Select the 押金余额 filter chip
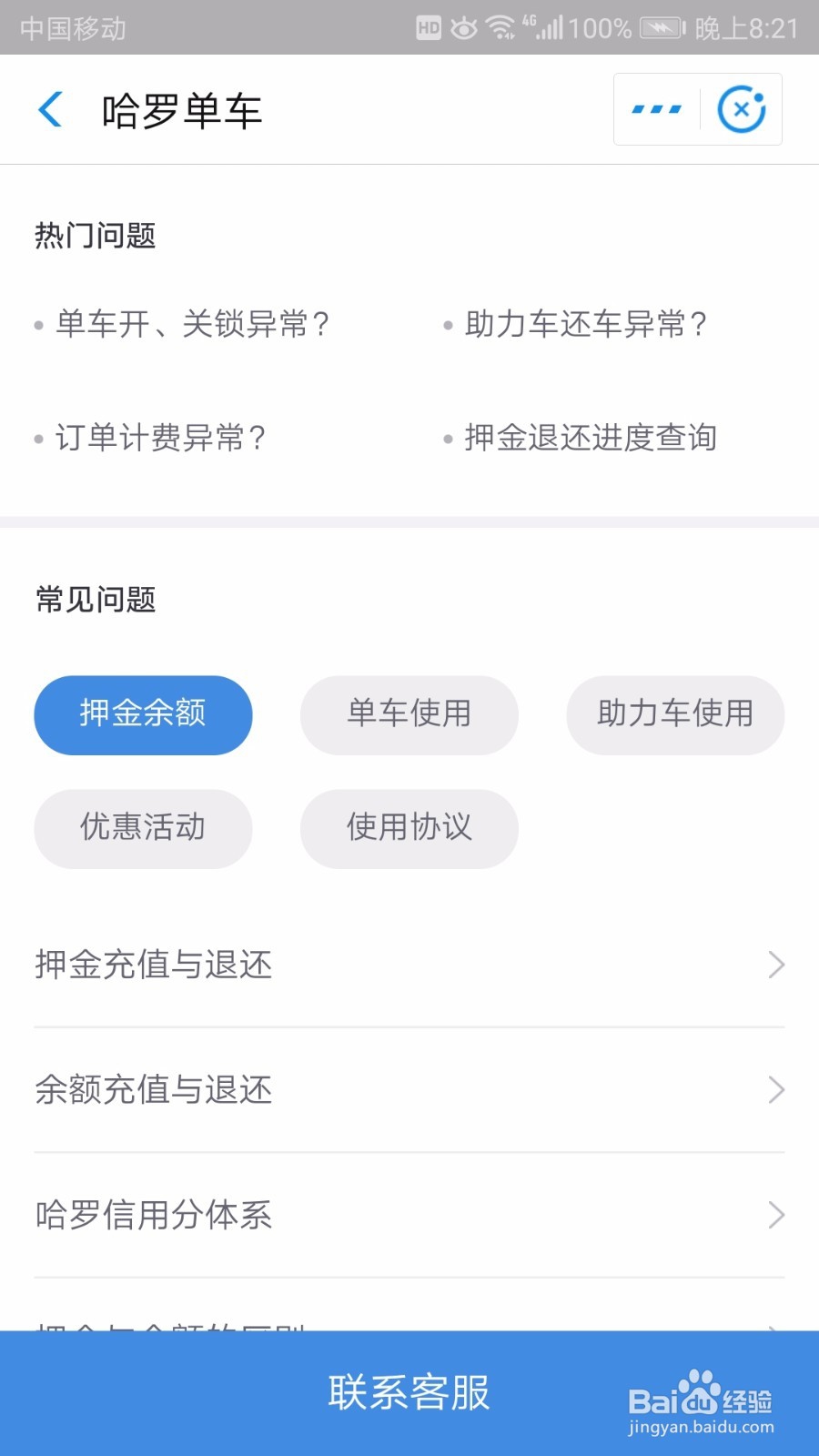This screenshot has height=1456, width=819. [x=143, y=715]
